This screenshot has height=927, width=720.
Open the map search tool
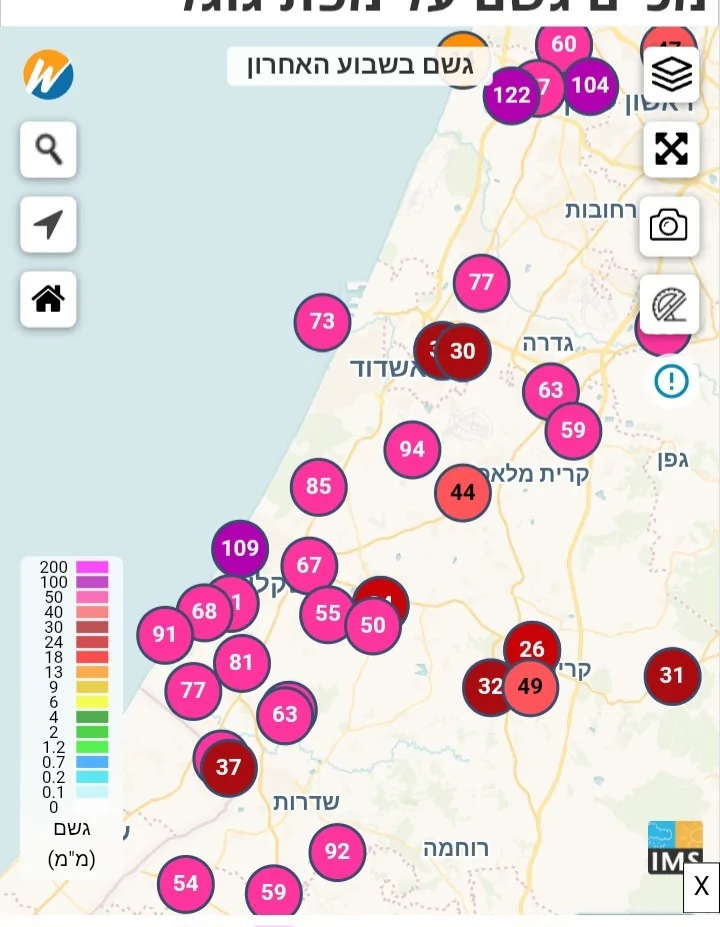(48, 150)
